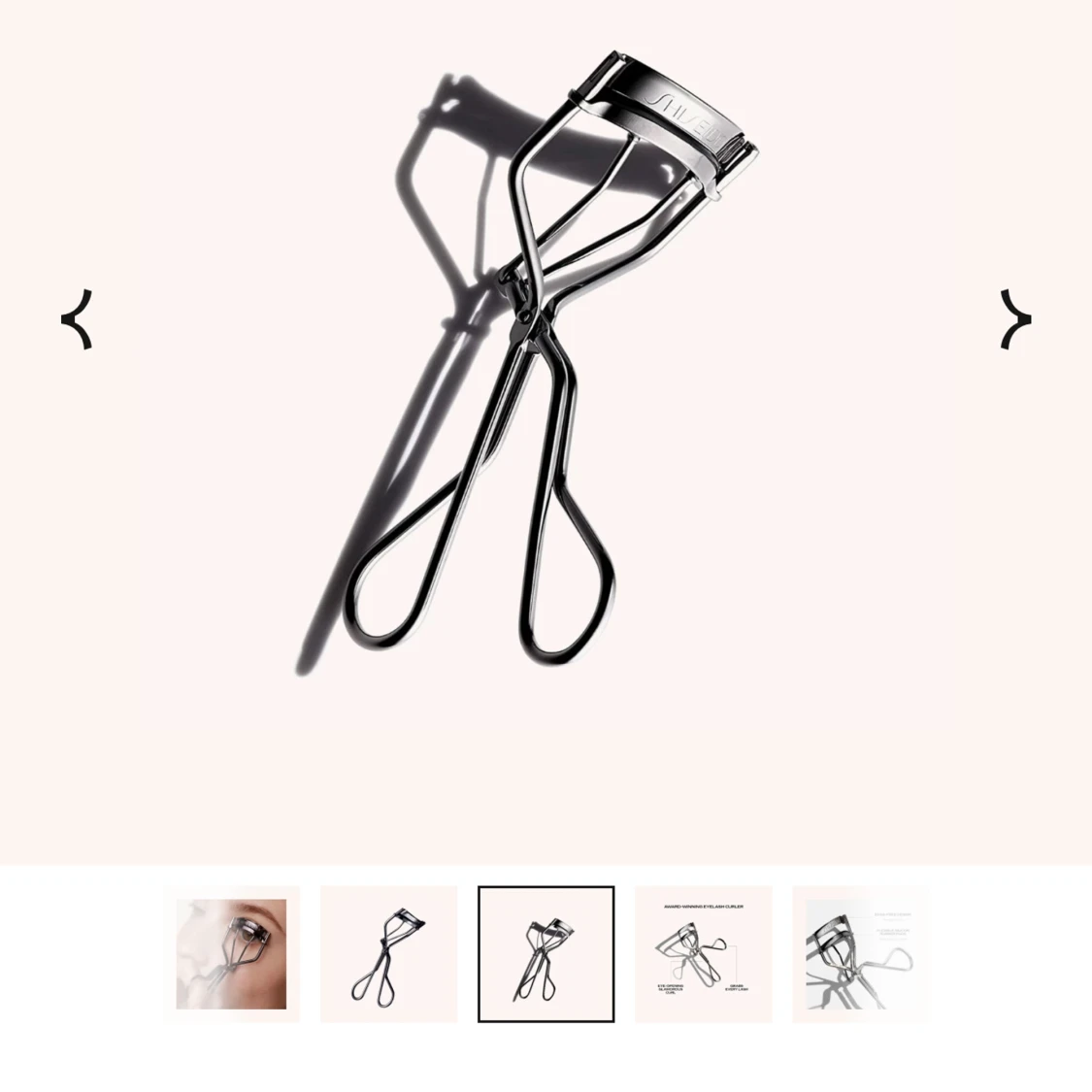Select the thumbnail showing curler on eye
This screenshot has width=1092, height=1092.
(x=231, y=953)
